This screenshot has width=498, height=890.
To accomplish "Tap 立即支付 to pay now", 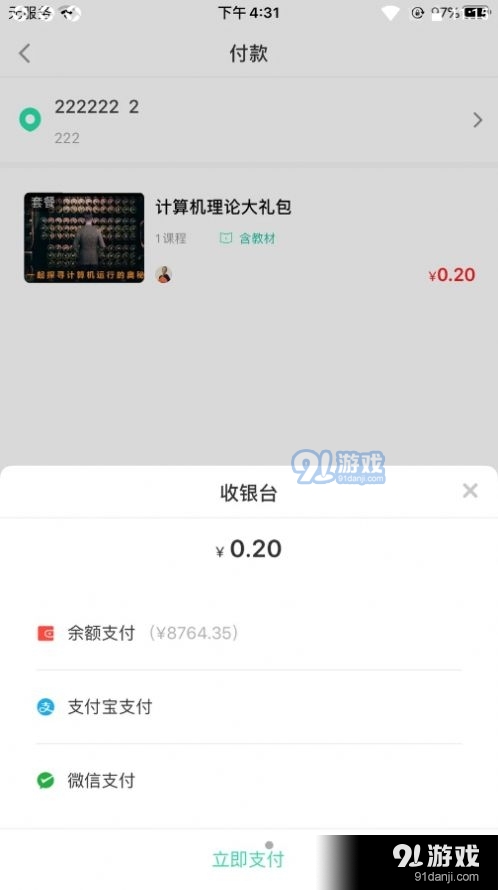I will [x=248, y=859].
